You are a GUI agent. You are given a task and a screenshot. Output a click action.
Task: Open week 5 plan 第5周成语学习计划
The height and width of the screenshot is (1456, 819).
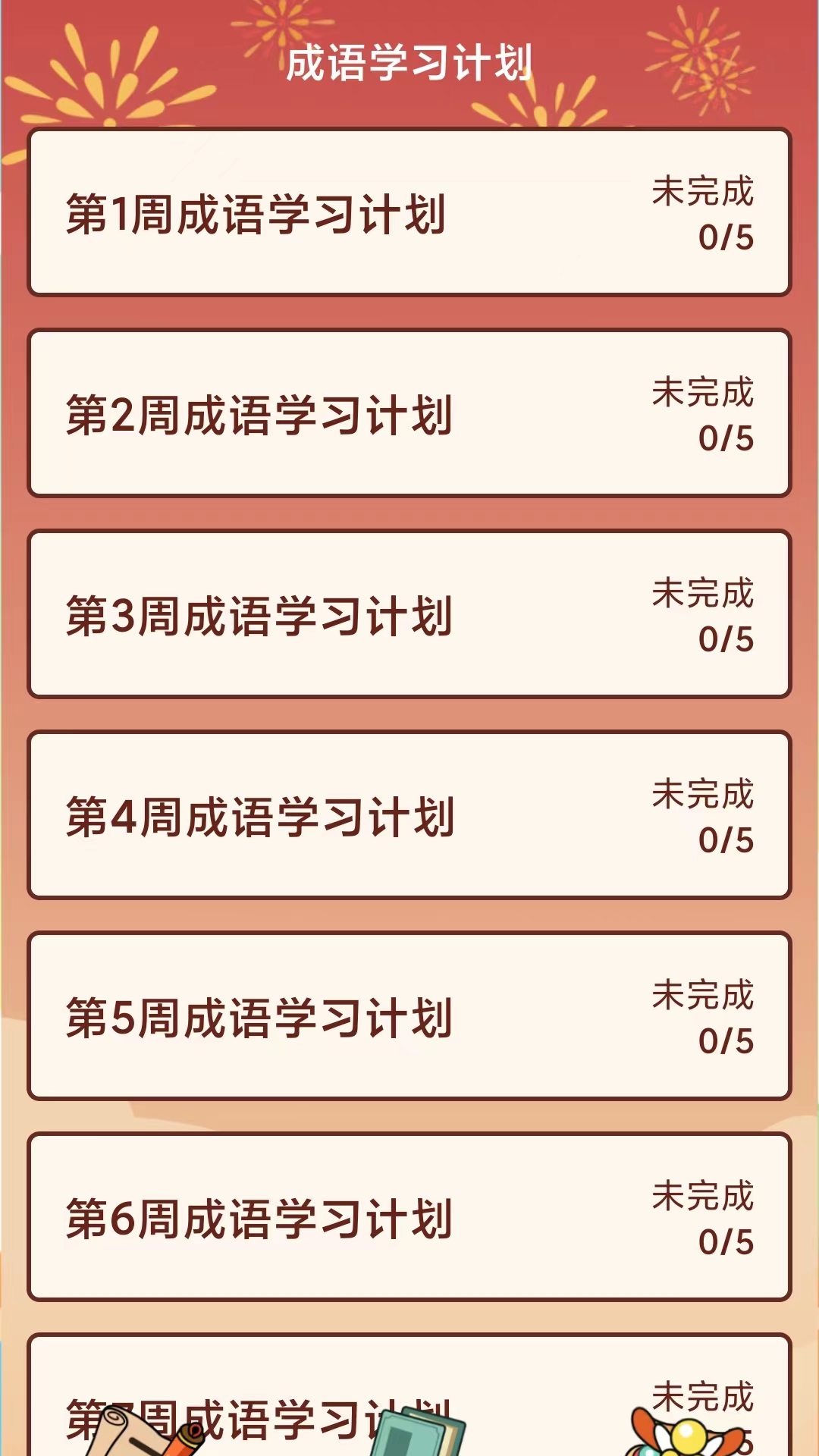tap(409, 1016)
